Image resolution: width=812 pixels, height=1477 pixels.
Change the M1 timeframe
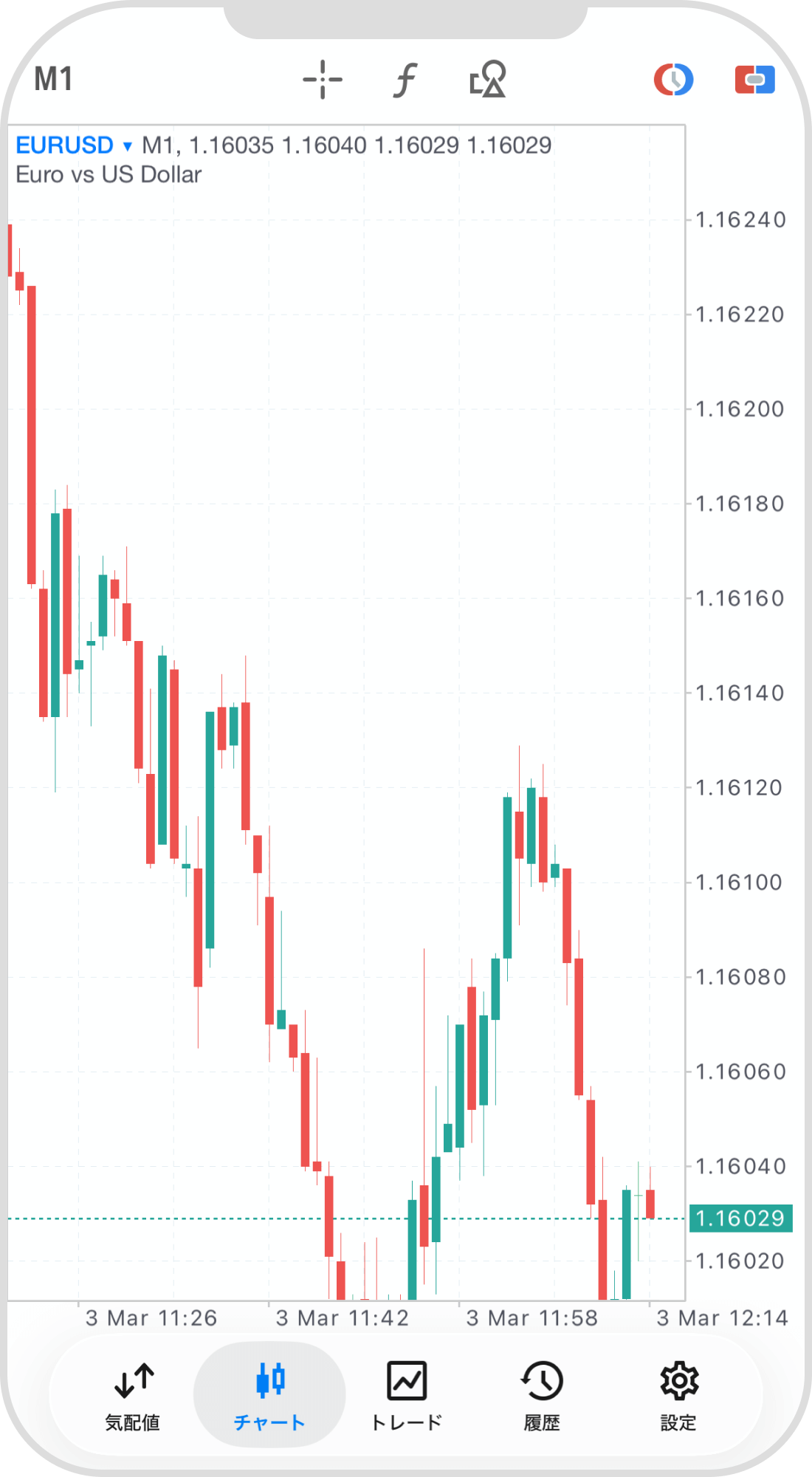[x=53, y=80]
